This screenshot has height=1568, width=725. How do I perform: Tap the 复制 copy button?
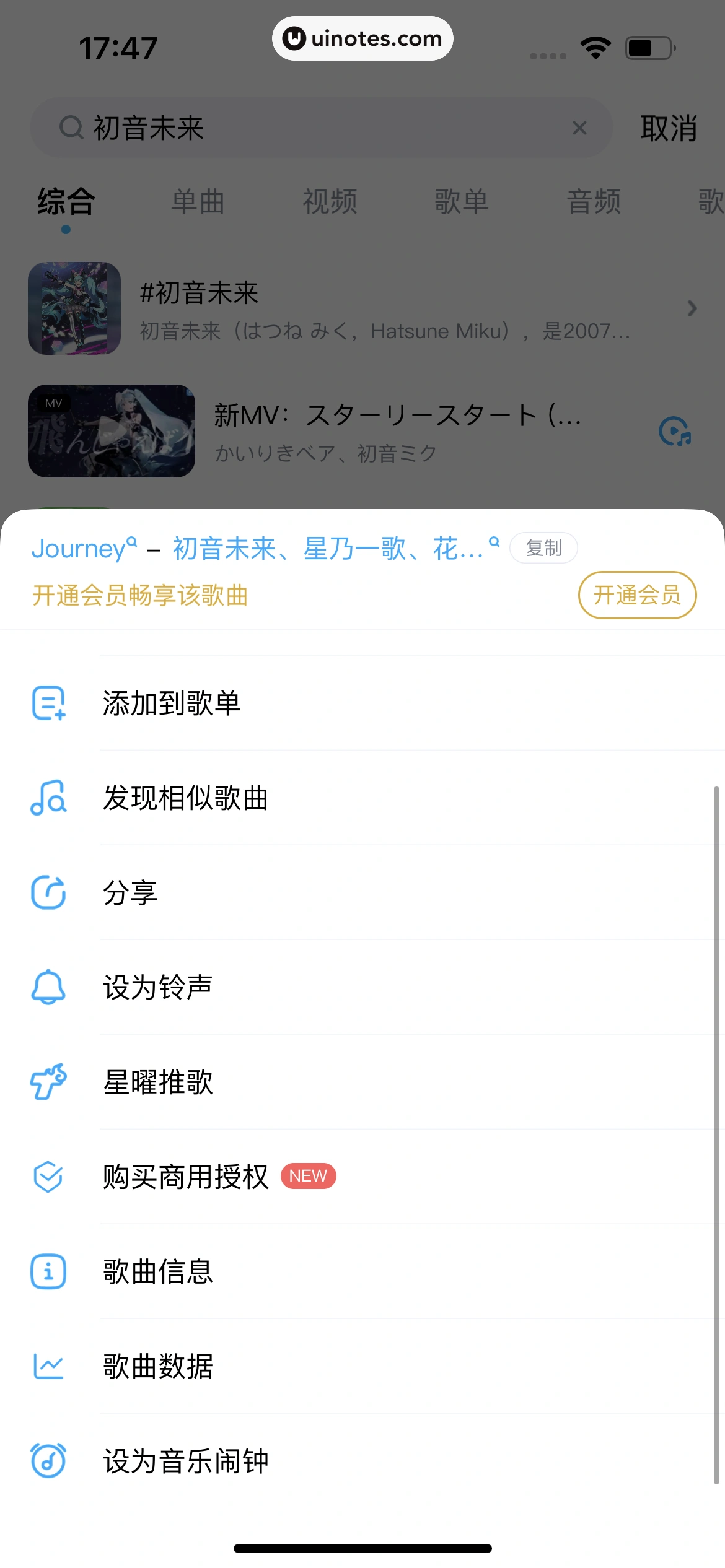pos(543,548)
